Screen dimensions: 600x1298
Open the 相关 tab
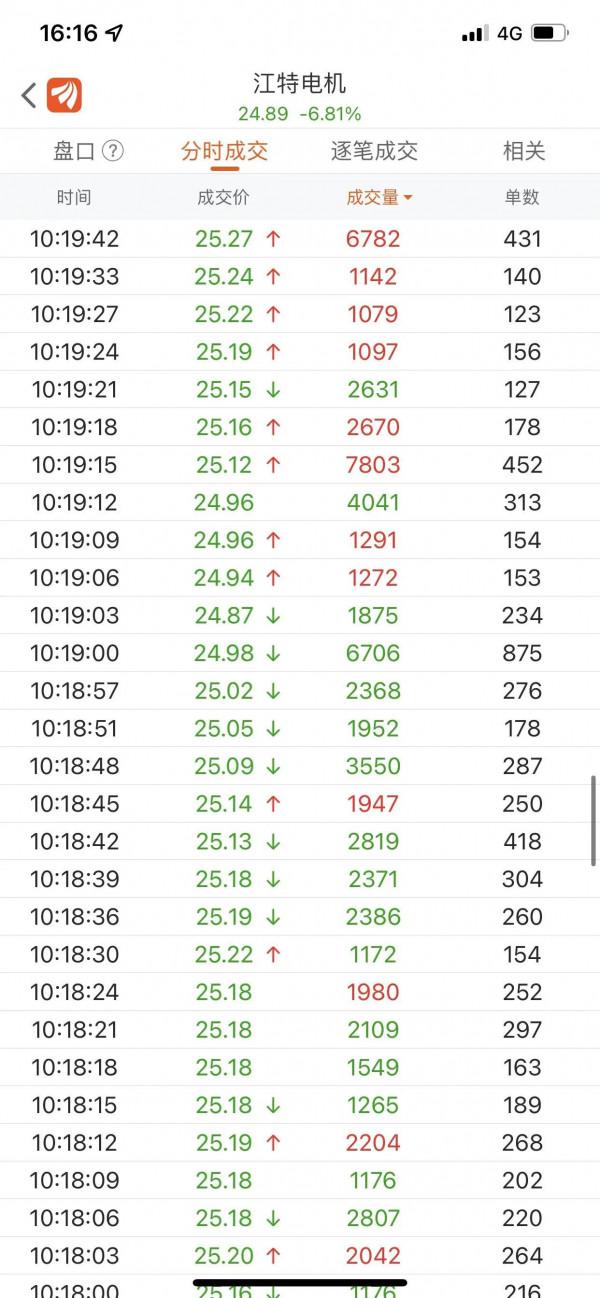523,152
